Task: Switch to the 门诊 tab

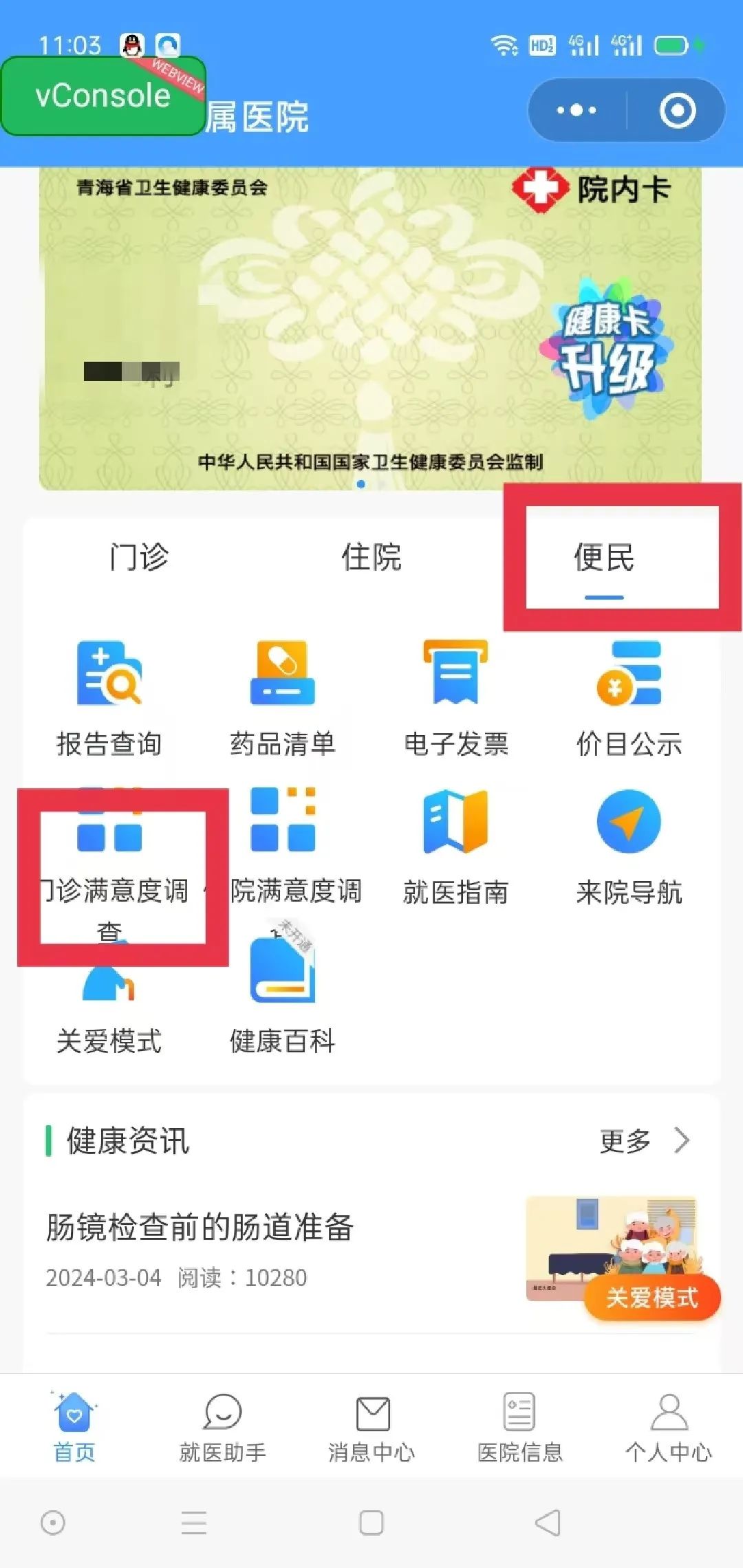Action: click(x=139, y=557)
